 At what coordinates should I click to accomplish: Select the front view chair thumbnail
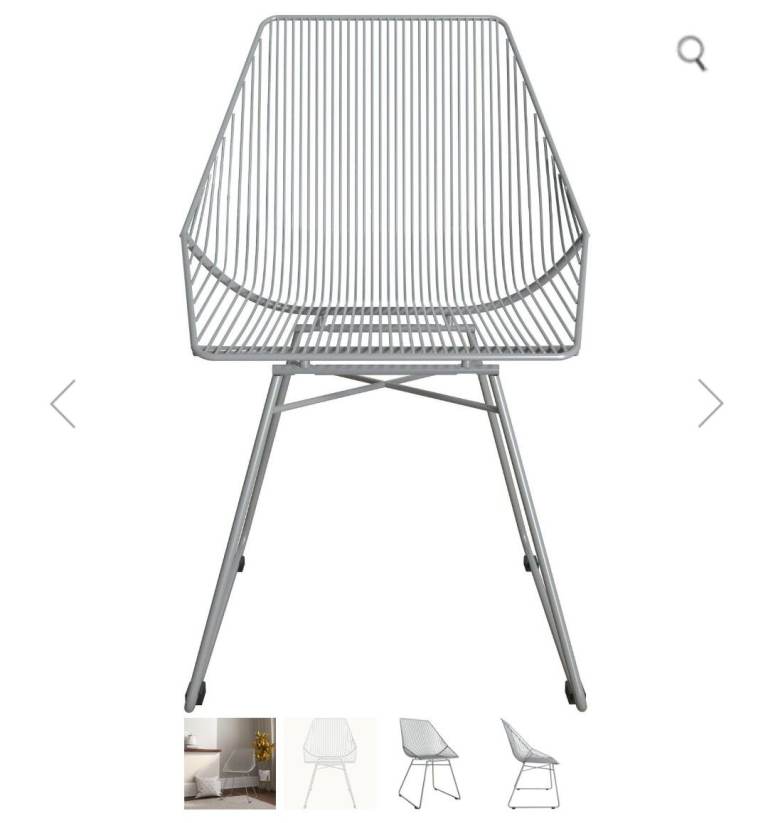[x=330, y=763]
